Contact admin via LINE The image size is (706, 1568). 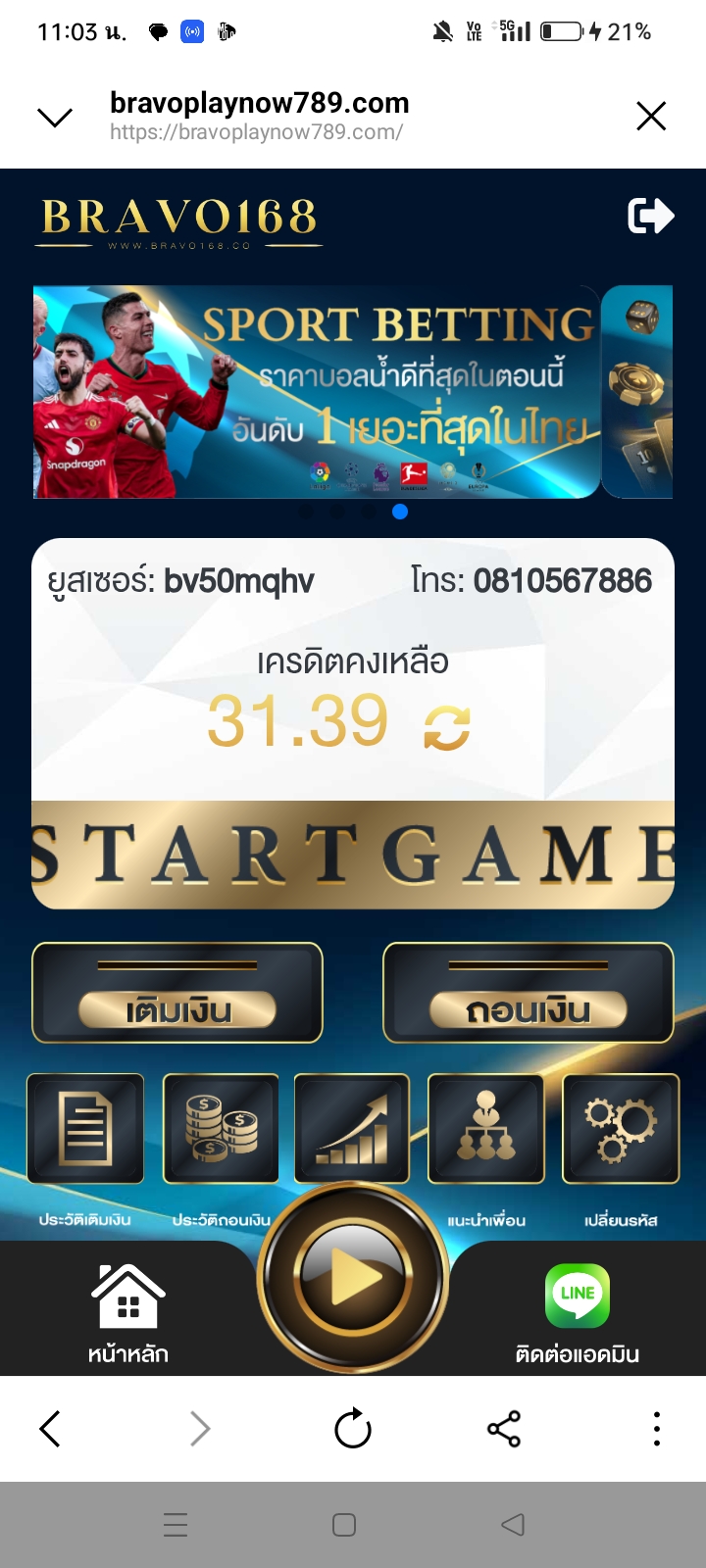tap(578, 1313)
